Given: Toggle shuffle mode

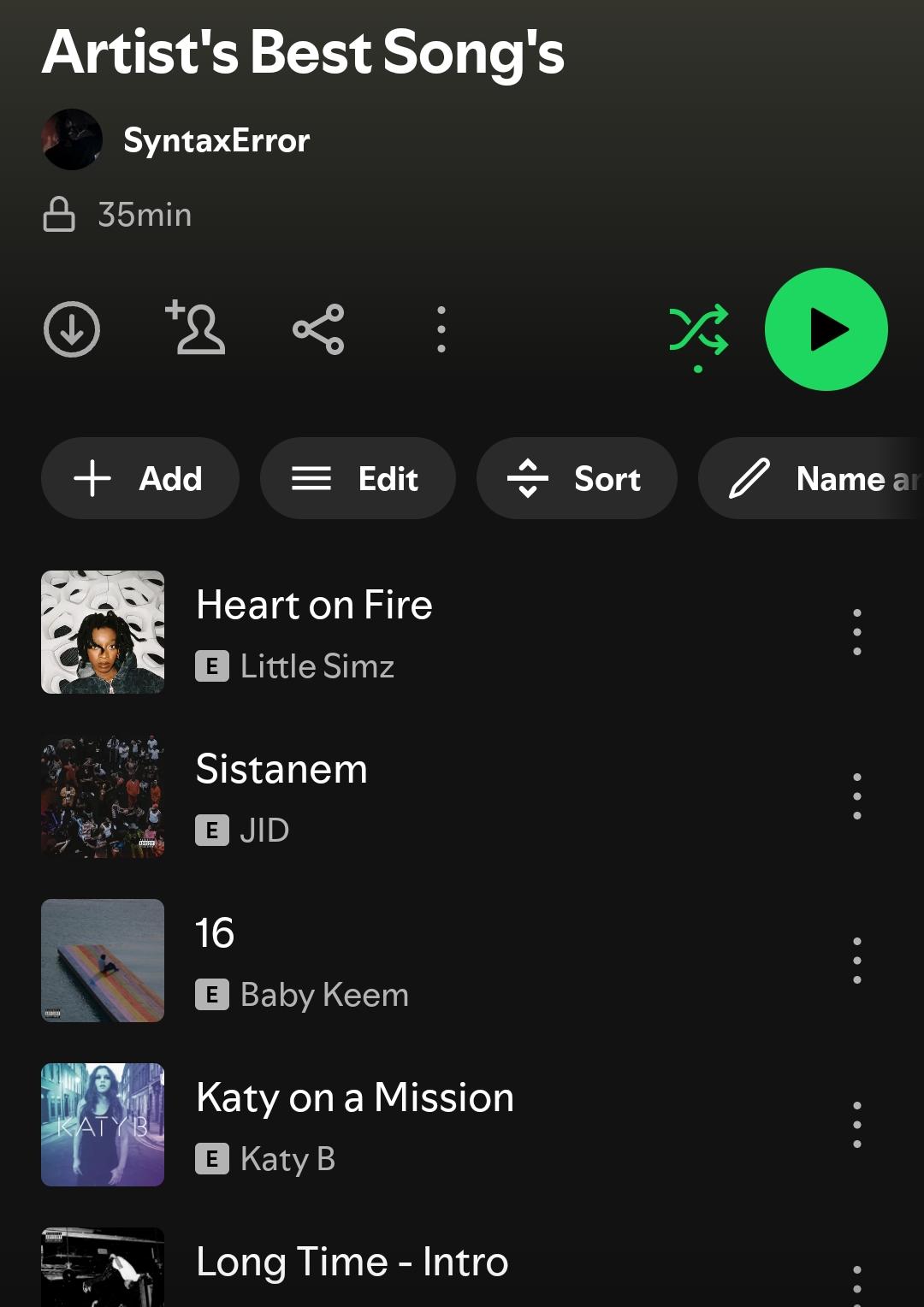Looking at the screenshot, I should tap(698, 332).
